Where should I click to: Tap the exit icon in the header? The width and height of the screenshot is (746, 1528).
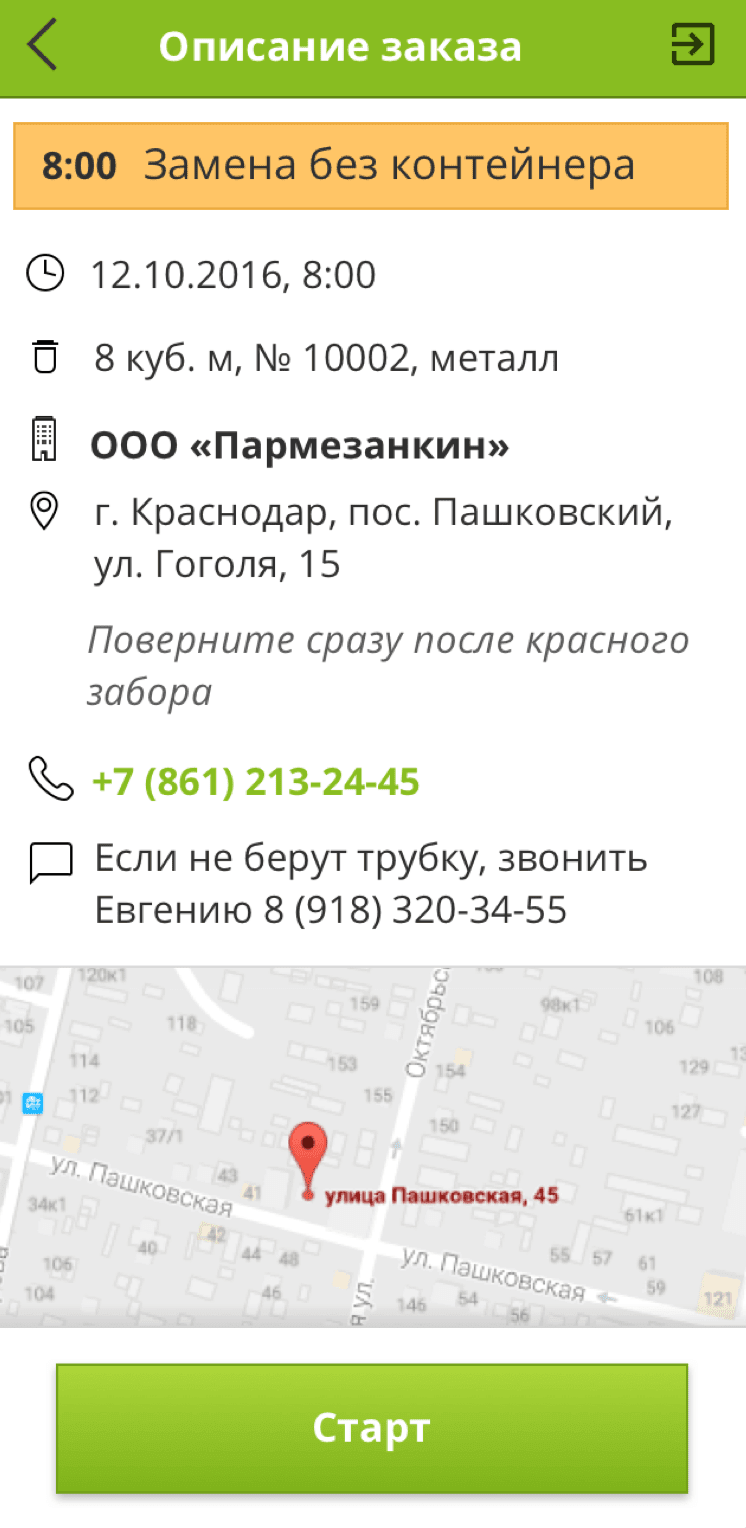point(693,46)
